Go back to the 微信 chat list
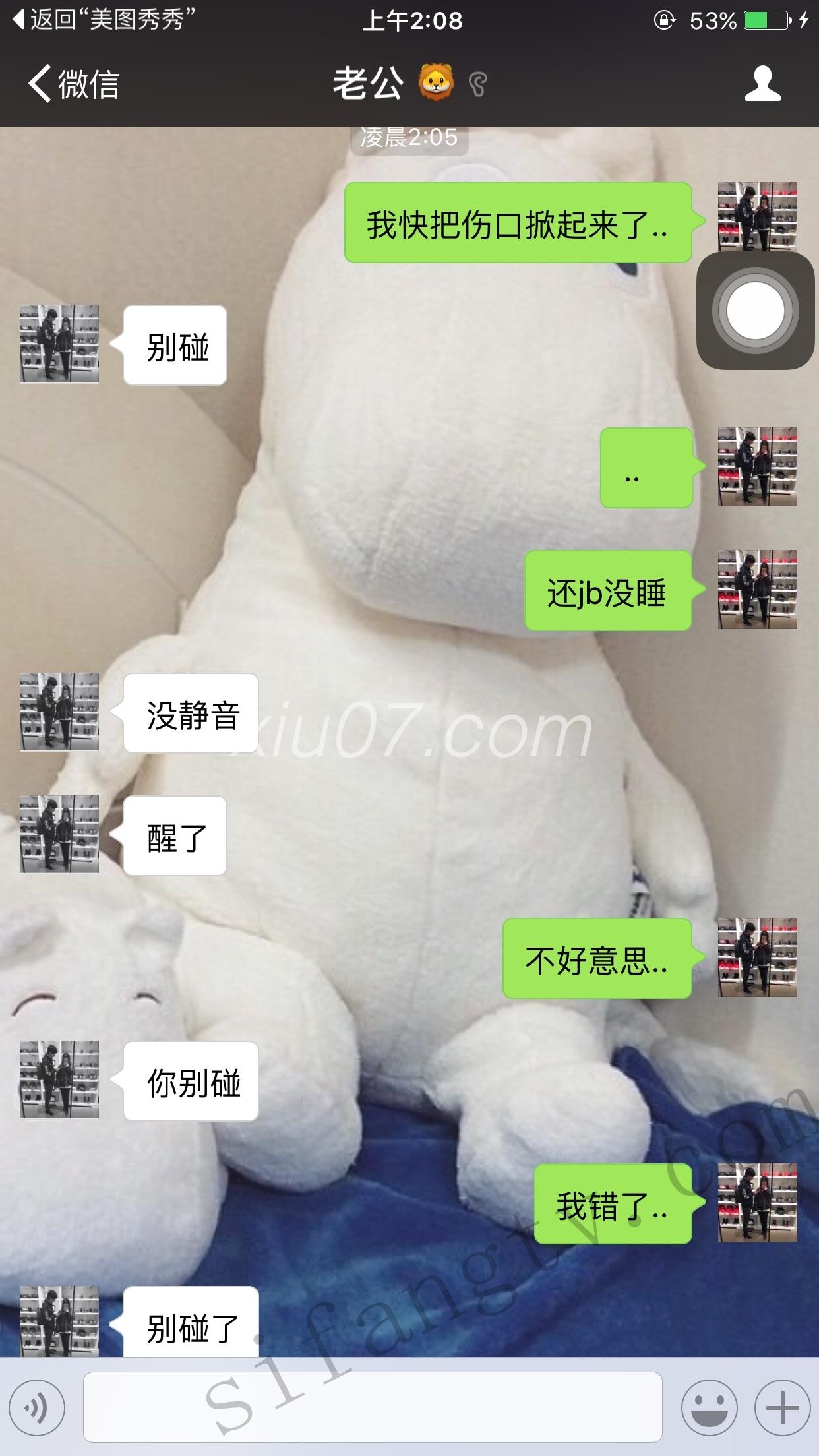This screenshot has width=819, height=1456. 73,84
